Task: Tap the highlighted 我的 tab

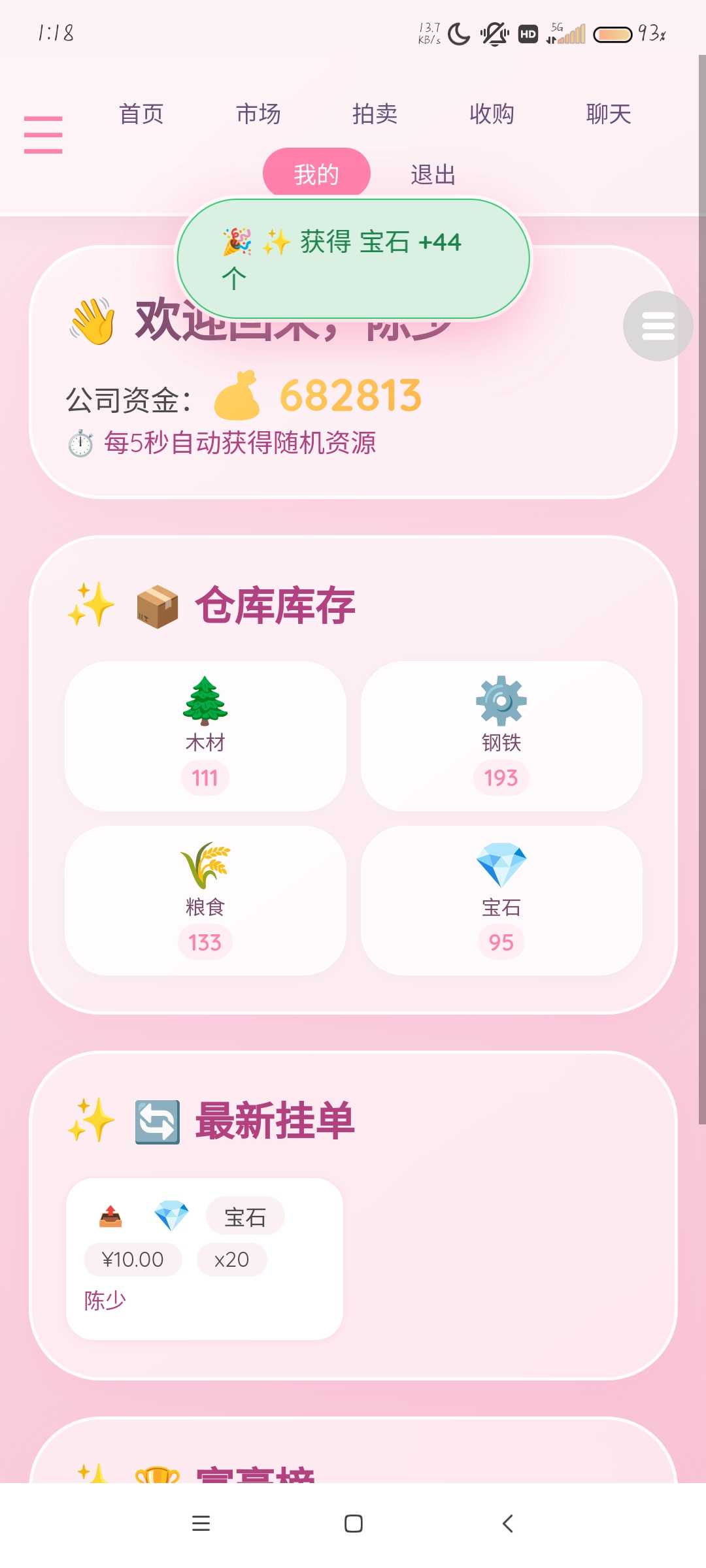Action: 316,174
